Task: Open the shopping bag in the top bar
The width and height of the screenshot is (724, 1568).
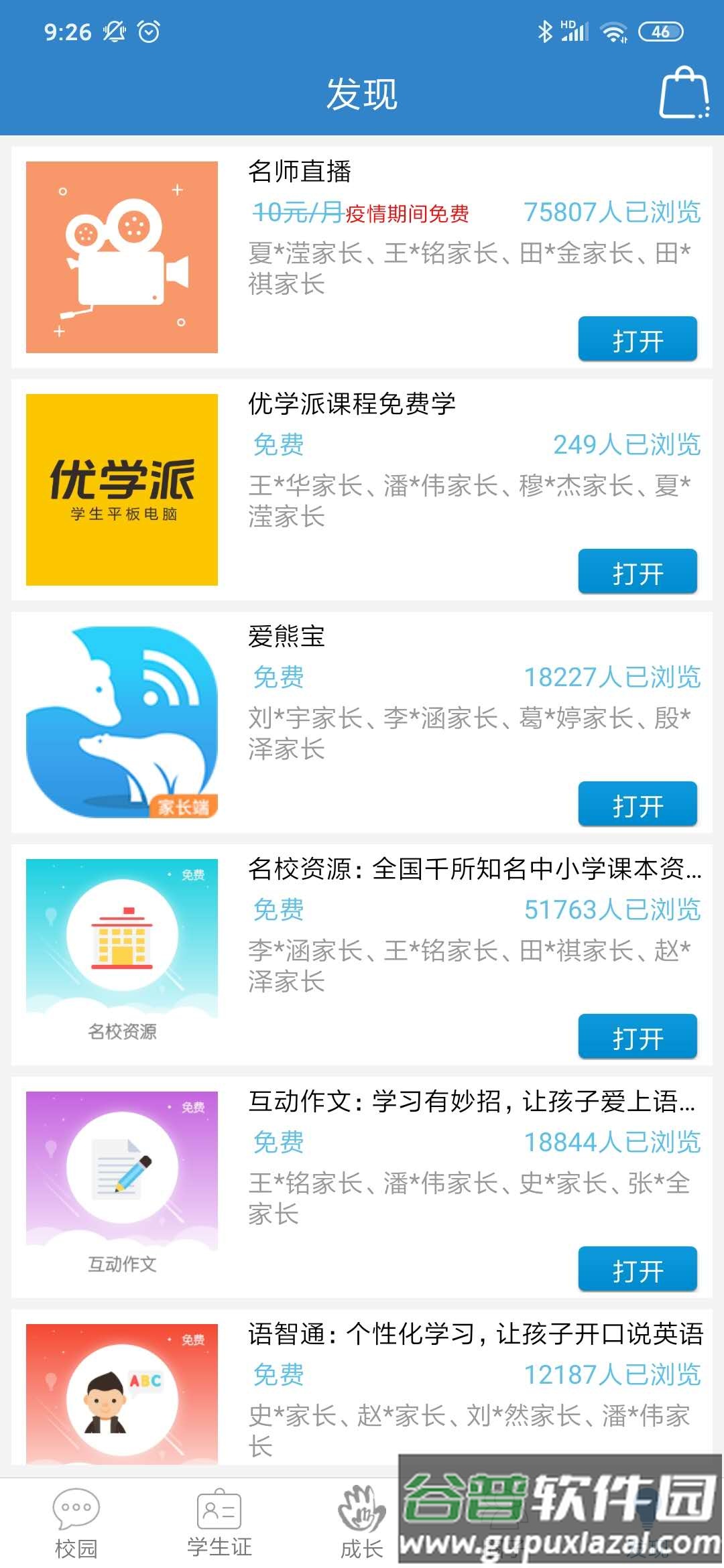Action: tap(684, 94)
